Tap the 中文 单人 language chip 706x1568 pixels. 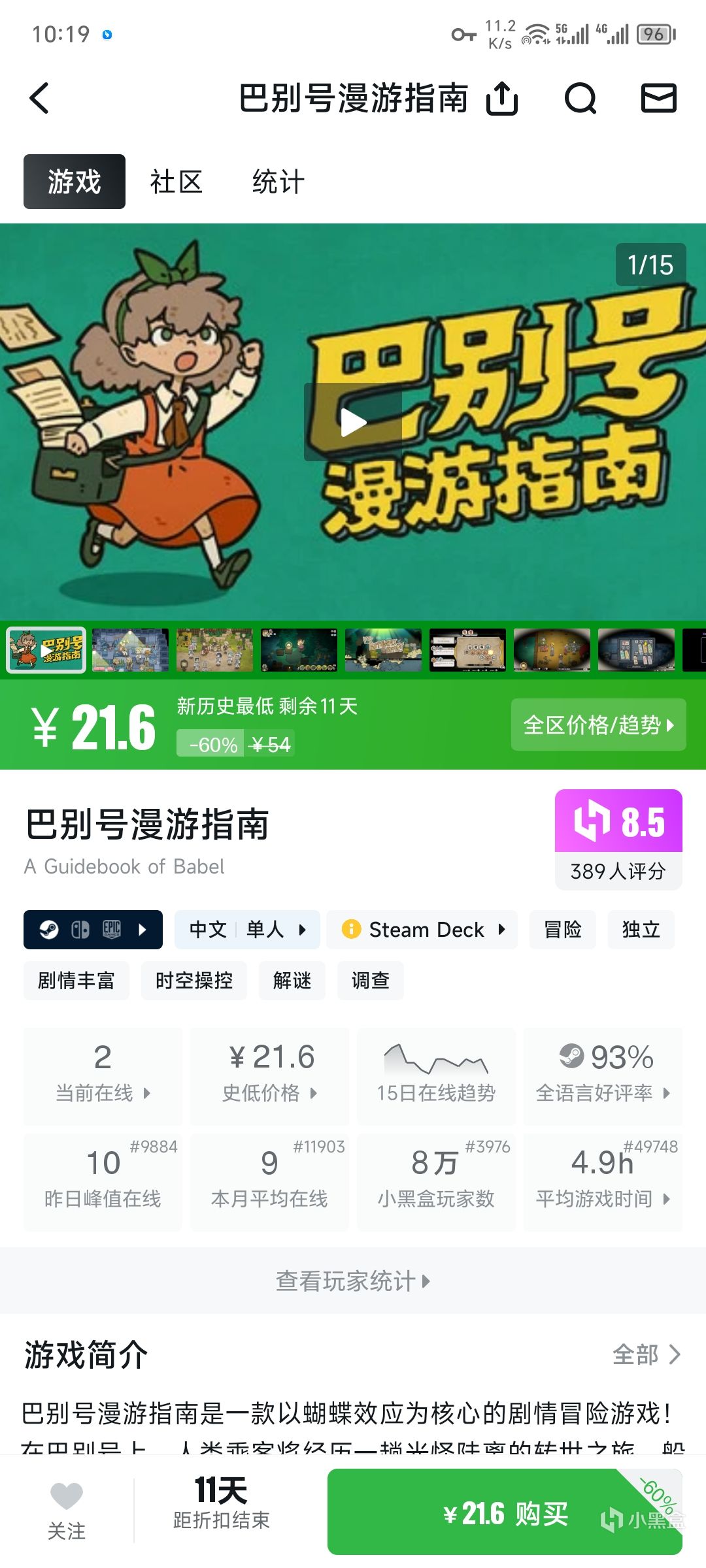tap(246, 929)
